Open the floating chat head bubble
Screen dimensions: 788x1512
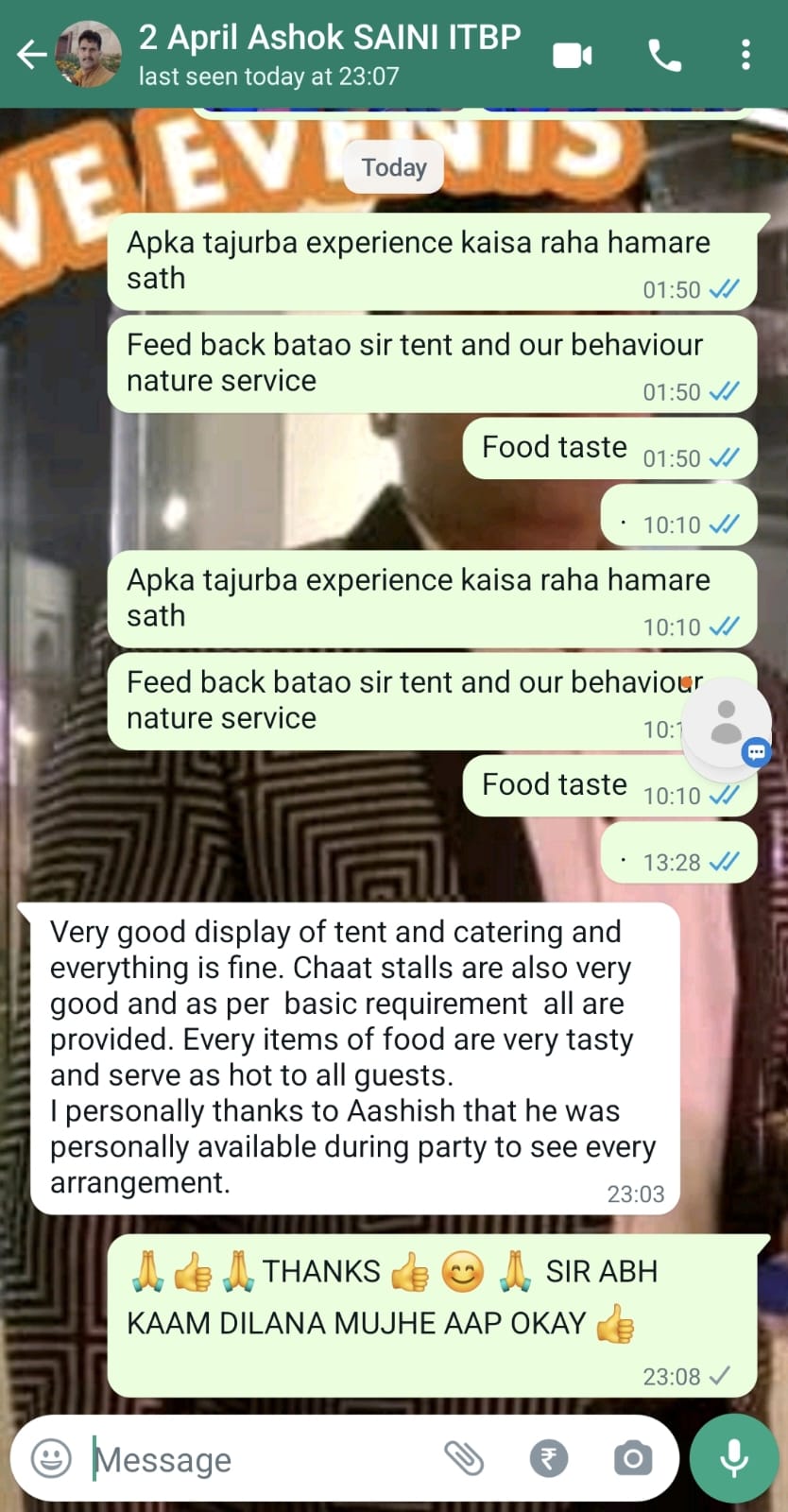coord(726,723)
